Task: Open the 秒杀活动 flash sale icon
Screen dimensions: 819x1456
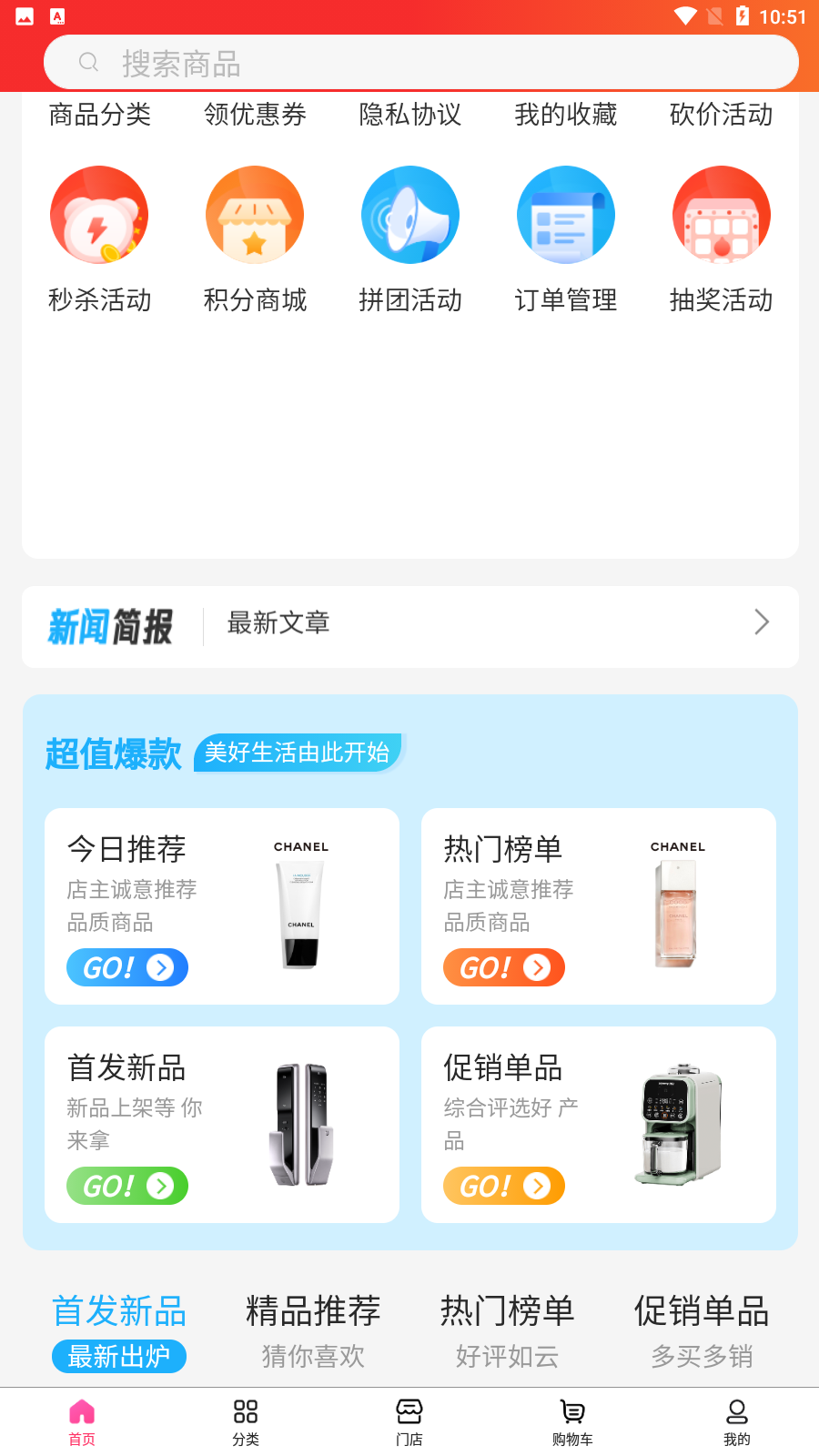Action: (99, 215)
